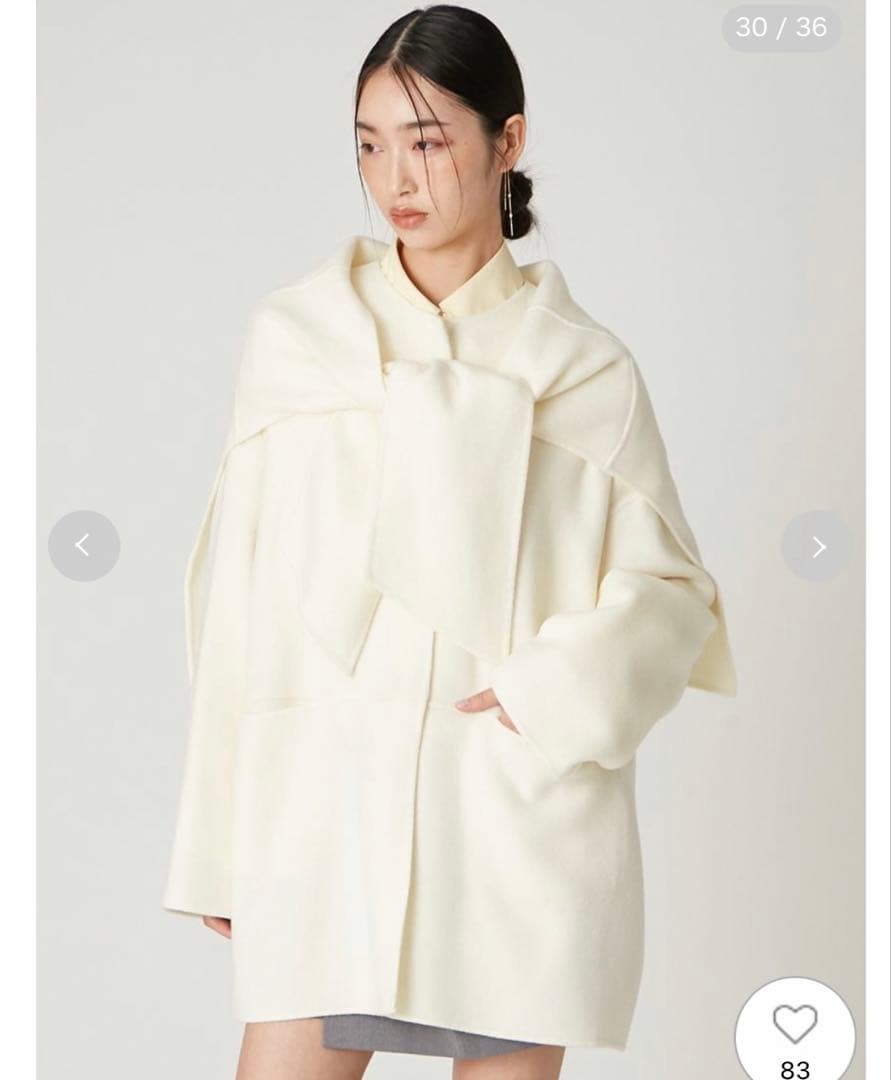The height and width of the screenshot is (1080, 891).
Task: Go to the previous product photo
Action: [x=84, y=546]
